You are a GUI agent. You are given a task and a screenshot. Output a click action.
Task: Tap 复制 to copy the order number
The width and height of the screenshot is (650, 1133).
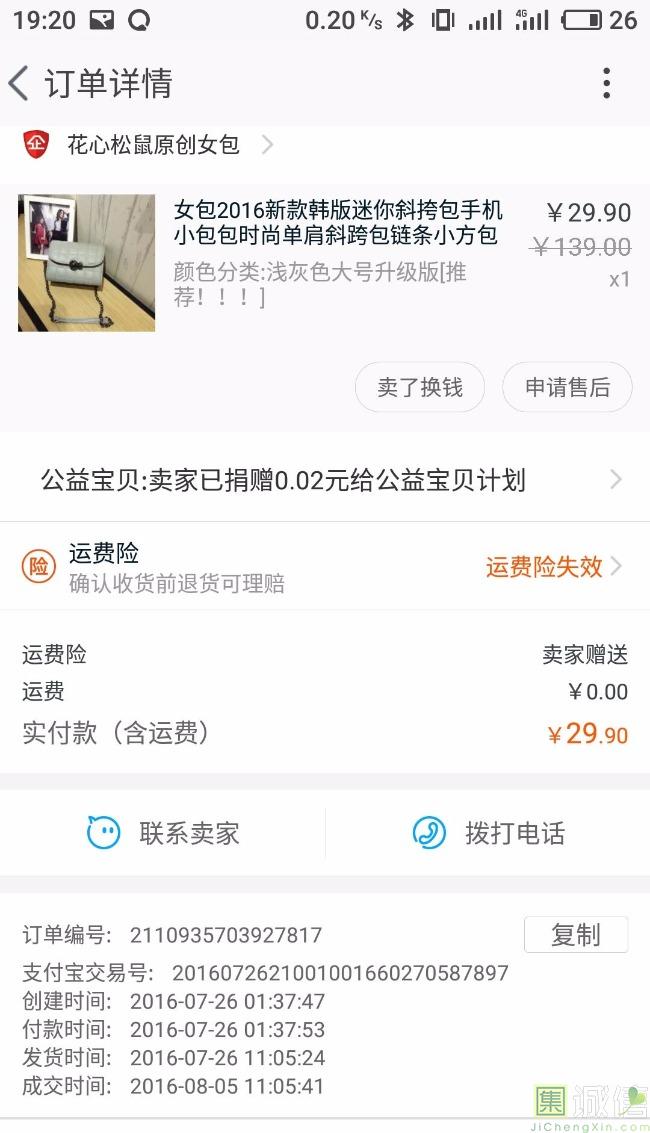point(576,935)
